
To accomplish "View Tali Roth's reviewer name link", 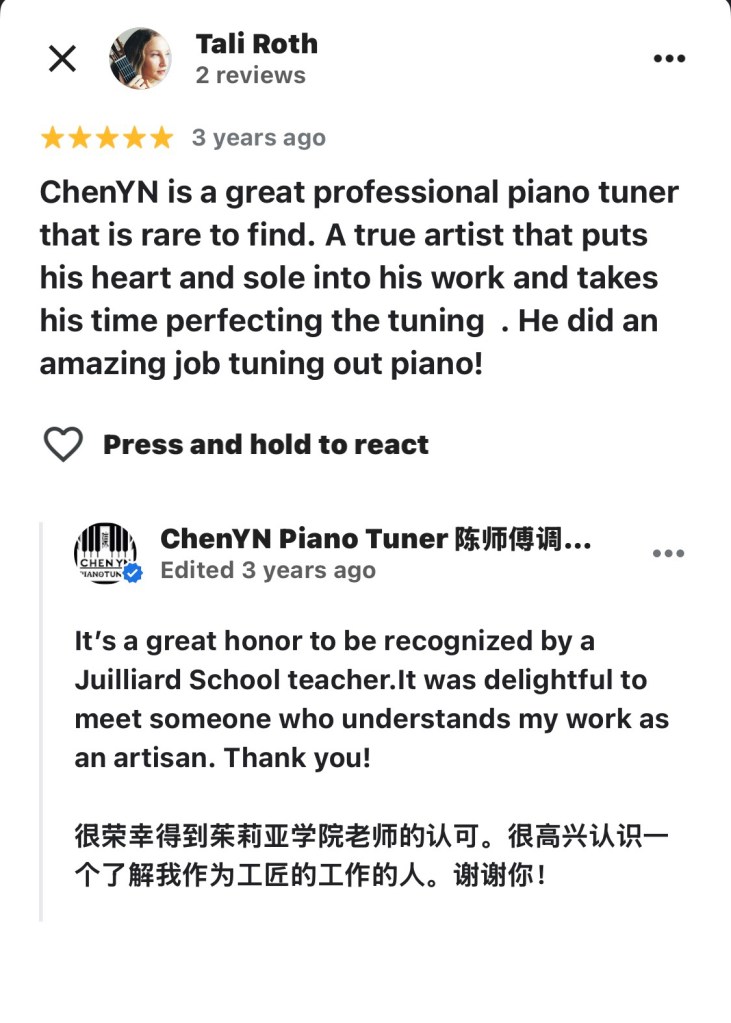I will [x=256, y=44].
